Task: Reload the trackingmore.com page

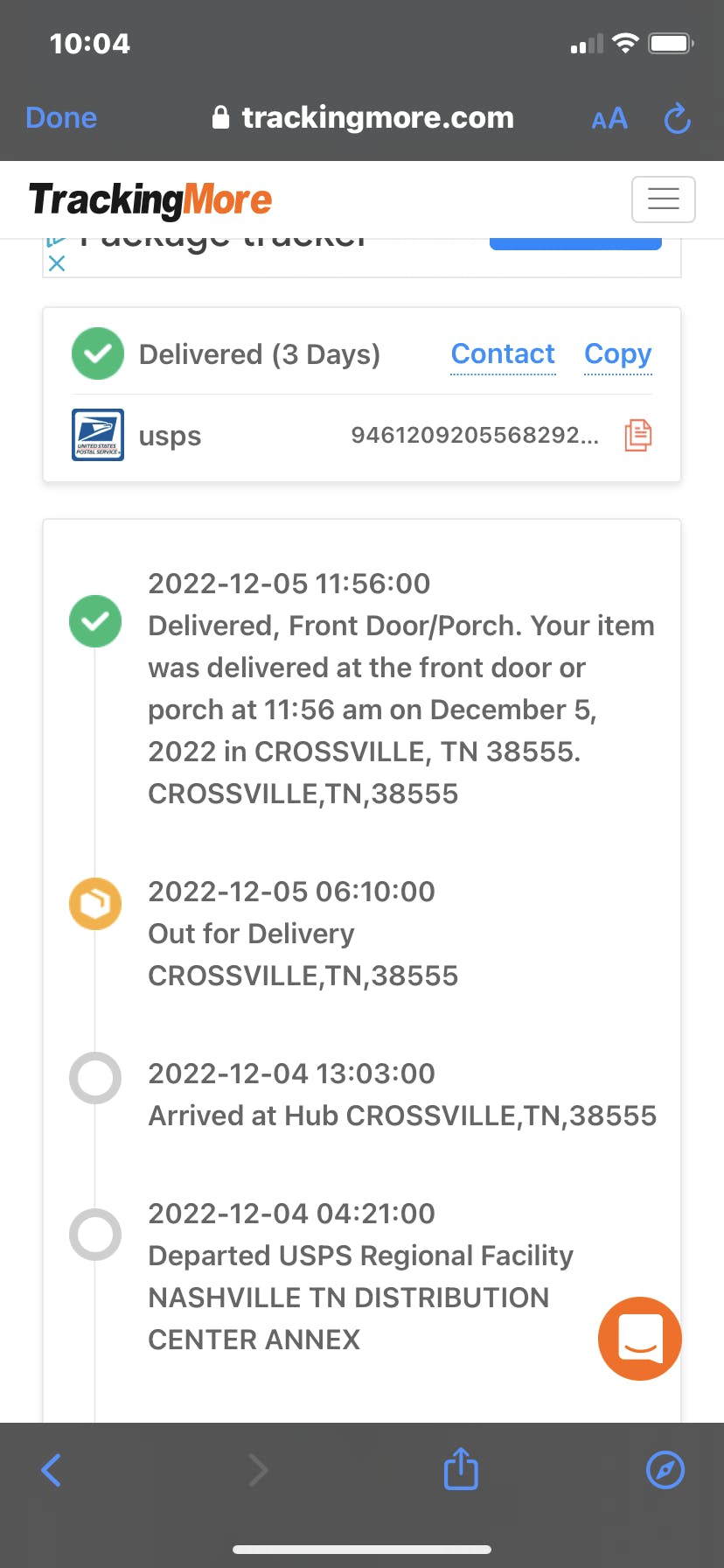Action: pyautogui.click(x=678, y=118)
